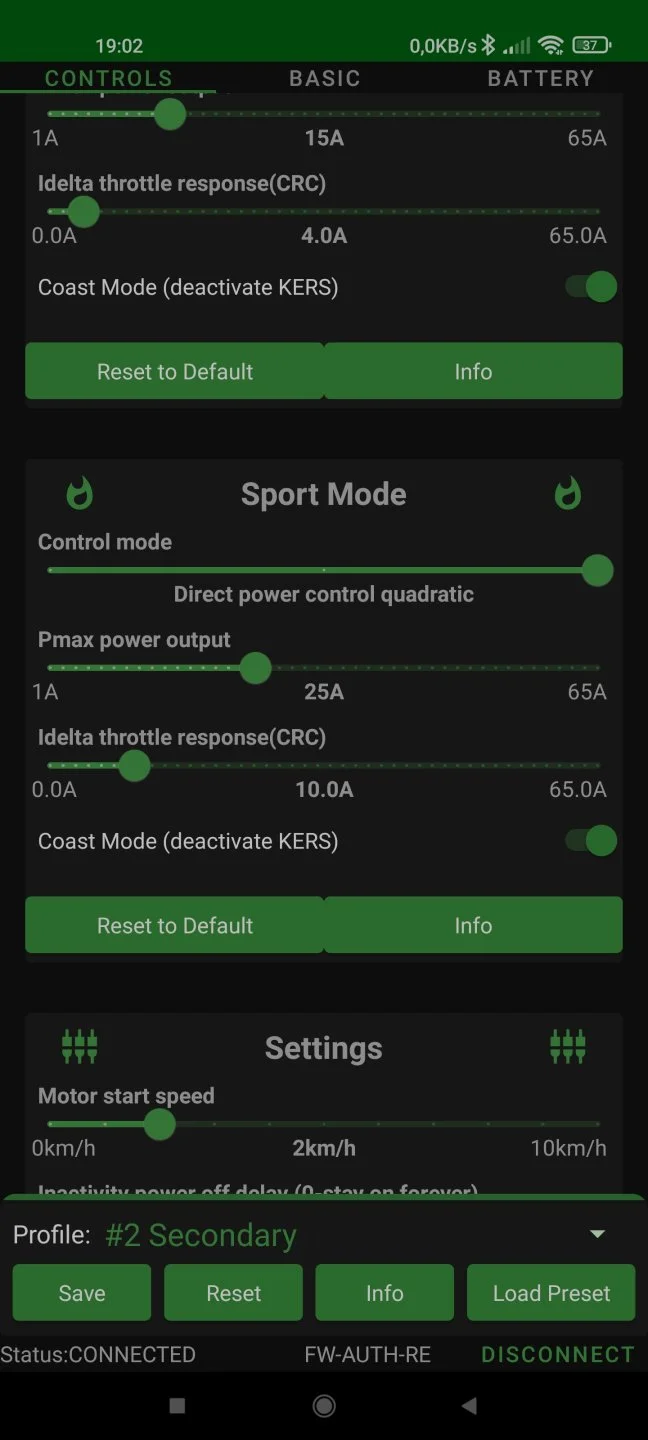Go back using the system back button
Screen dimensions: 648x1440
(x=469, y=1406)
